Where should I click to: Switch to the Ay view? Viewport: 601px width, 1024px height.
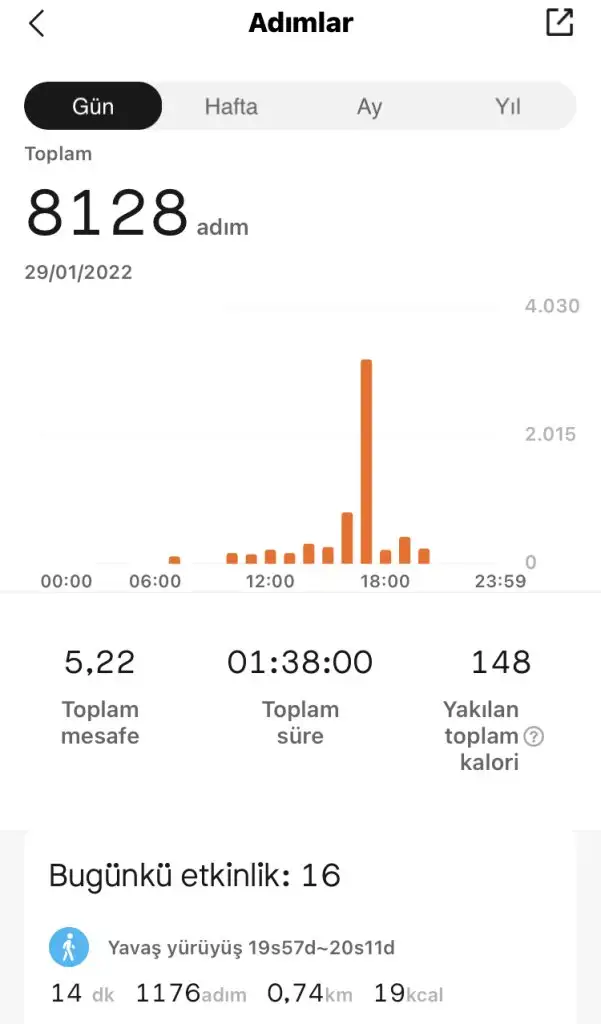pyautogui.click(x=369, y=106)
